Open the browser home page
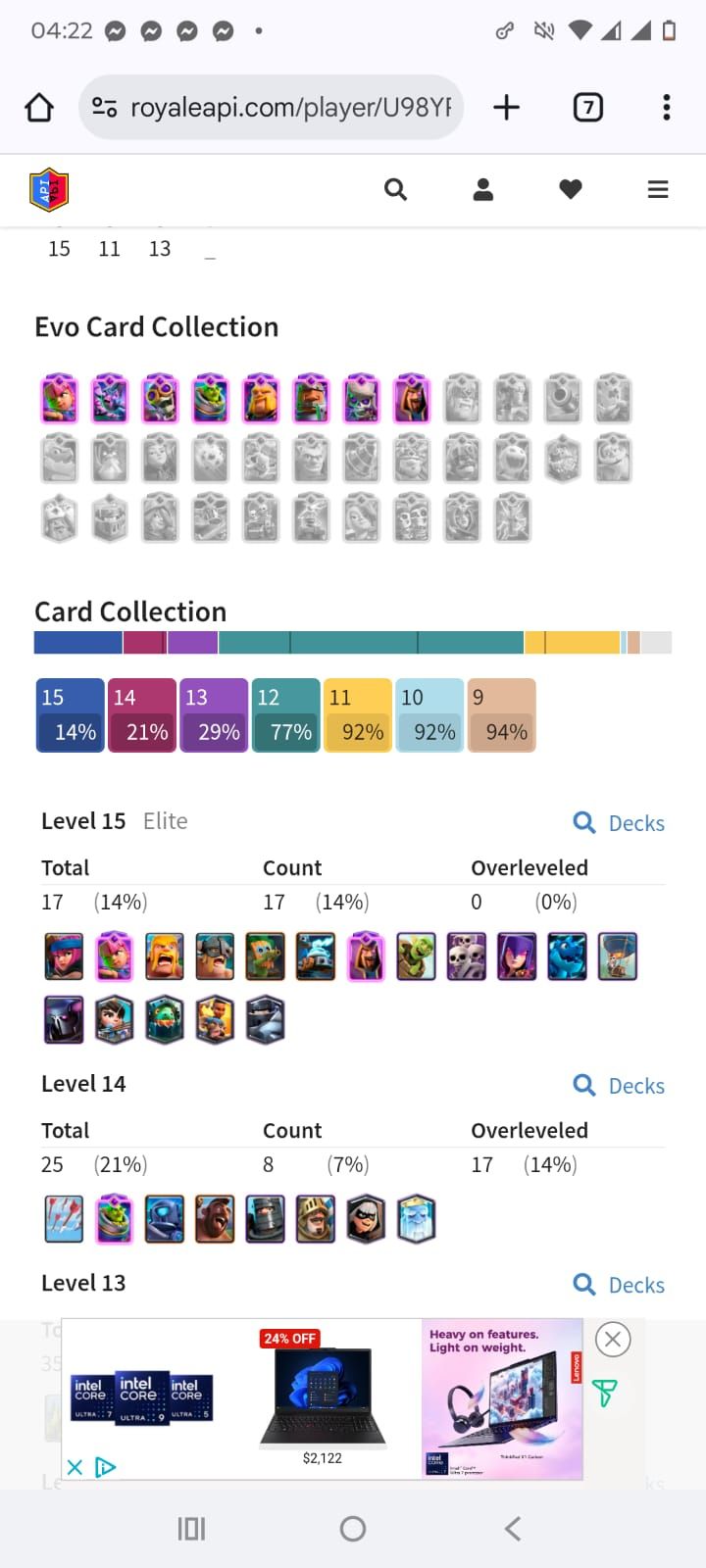The width and height of the screenshot is (706, 1568). tap(39, 107)
